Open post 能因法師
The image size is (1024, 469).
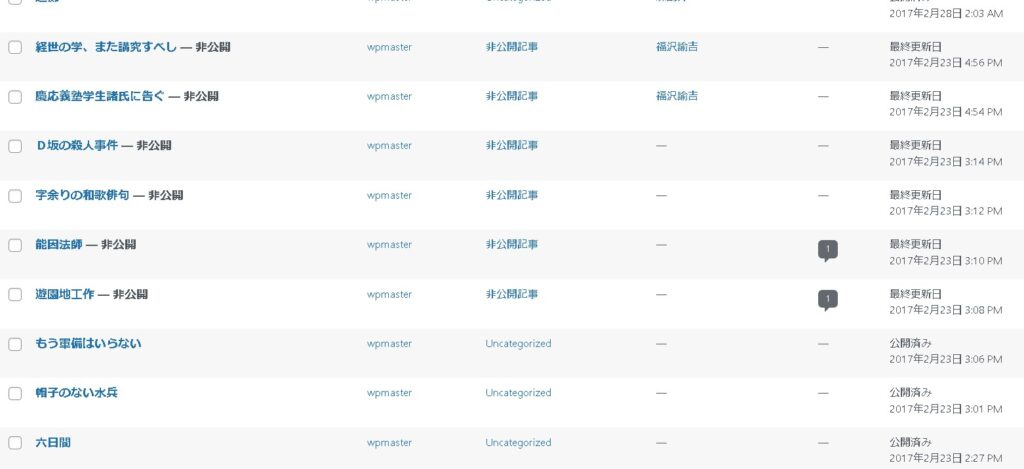58,245
